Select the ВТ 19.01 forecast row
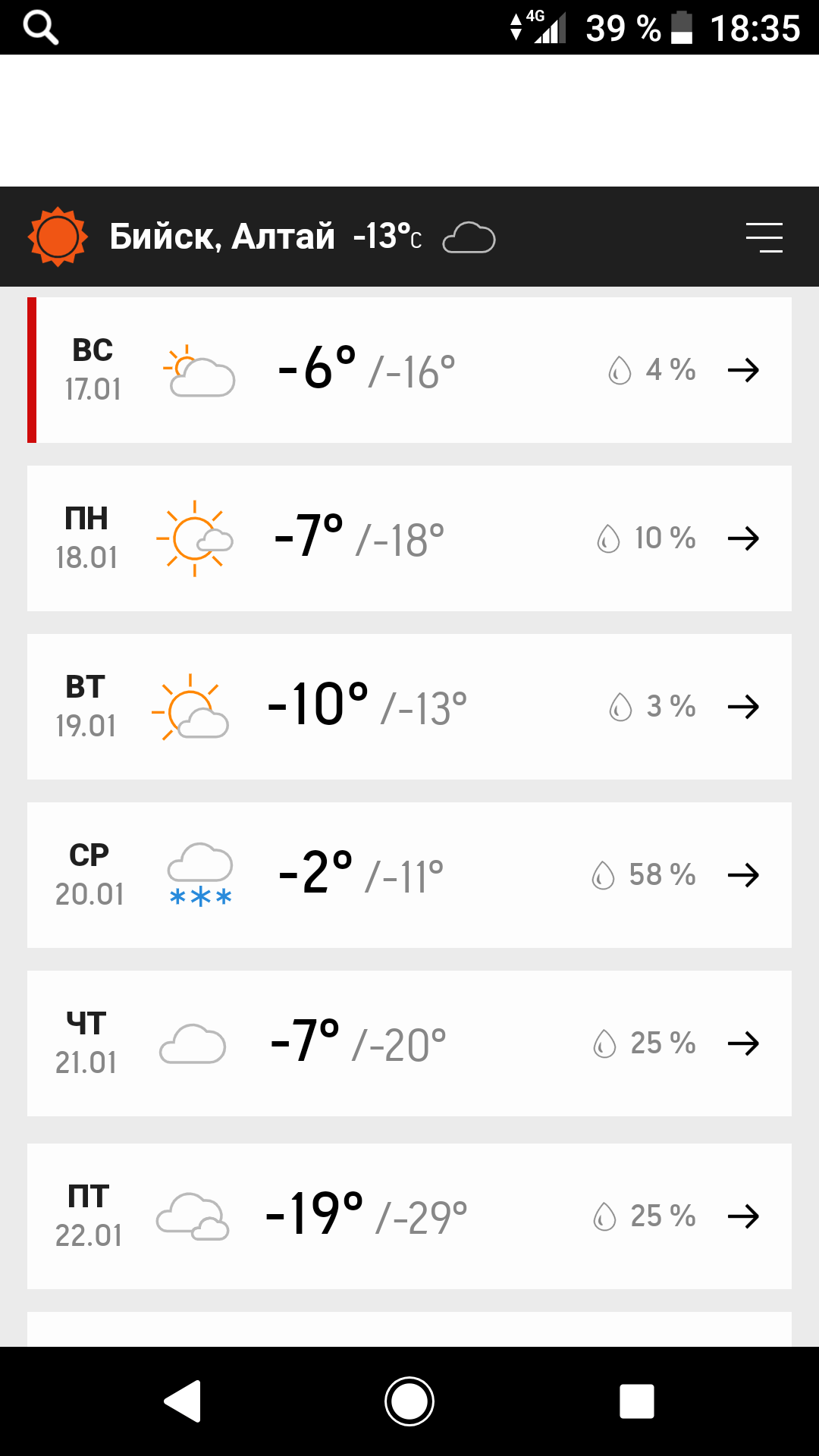The height and width of the screenshot is (1456, 819). [x=409, y=707]
